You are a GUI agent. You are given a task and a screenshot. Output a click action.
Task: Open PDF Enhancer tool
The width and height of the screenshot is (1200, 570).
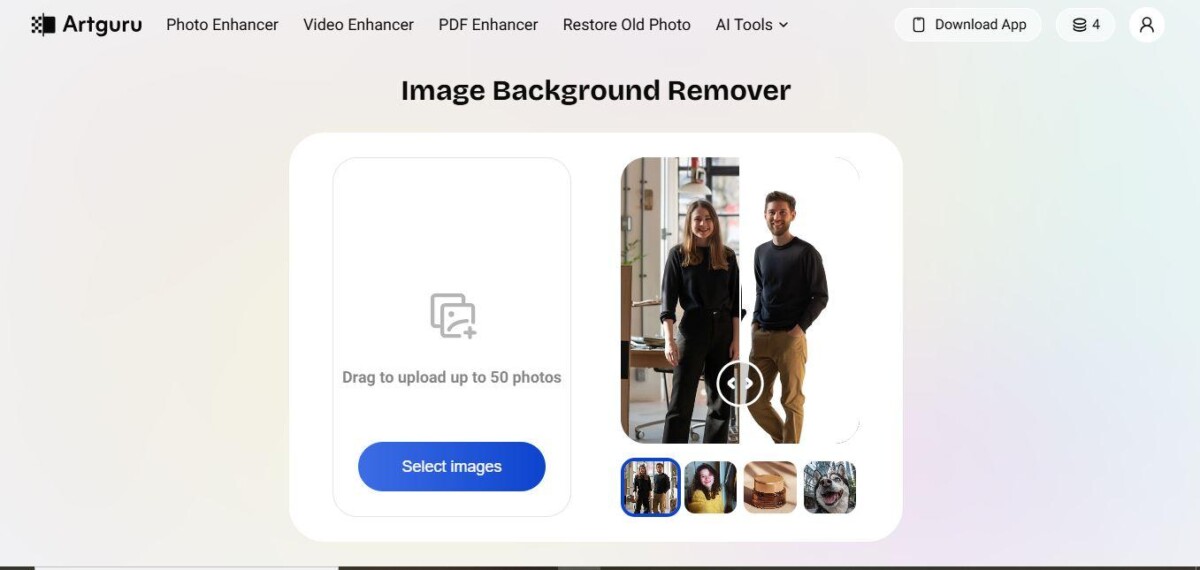488,24
